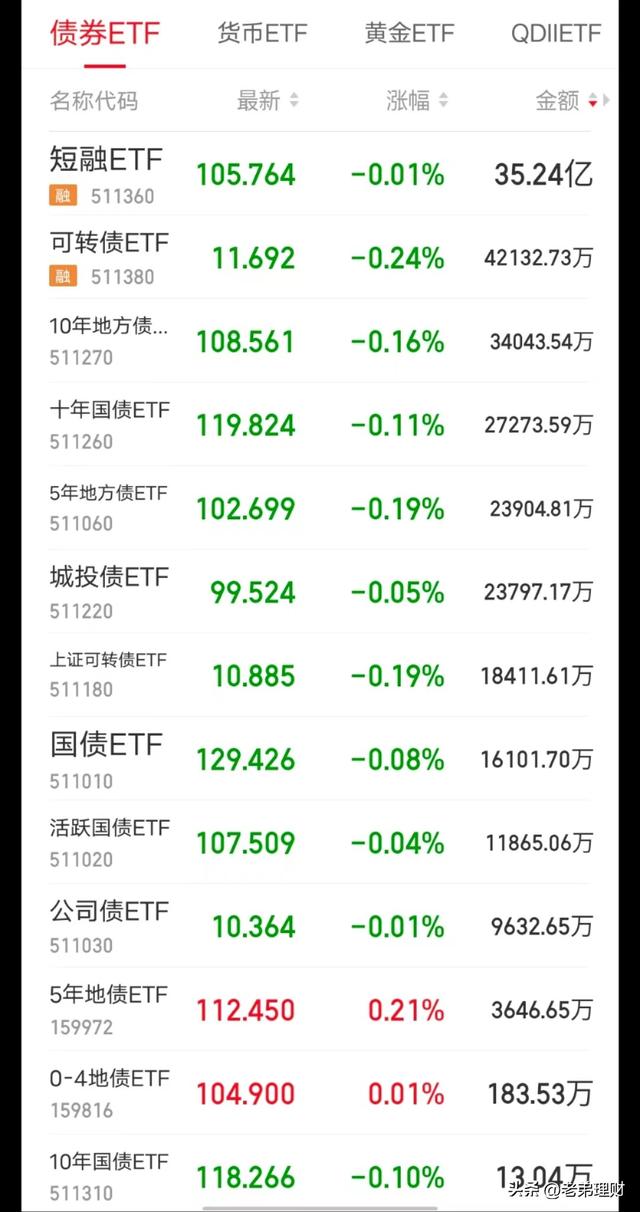View 5年地债ETF 159972 details

coord(110,1010)
